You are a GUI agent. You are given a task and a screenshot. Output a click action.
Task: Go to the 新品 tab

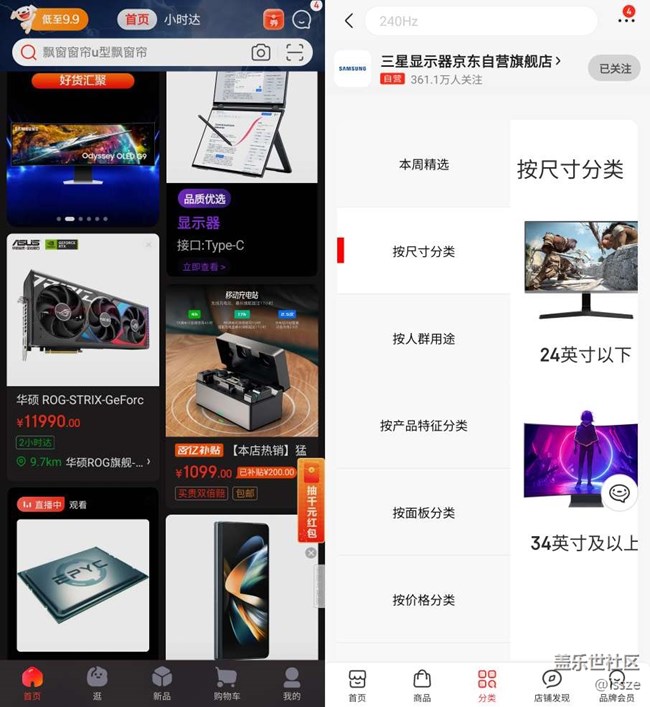[162, 684]
